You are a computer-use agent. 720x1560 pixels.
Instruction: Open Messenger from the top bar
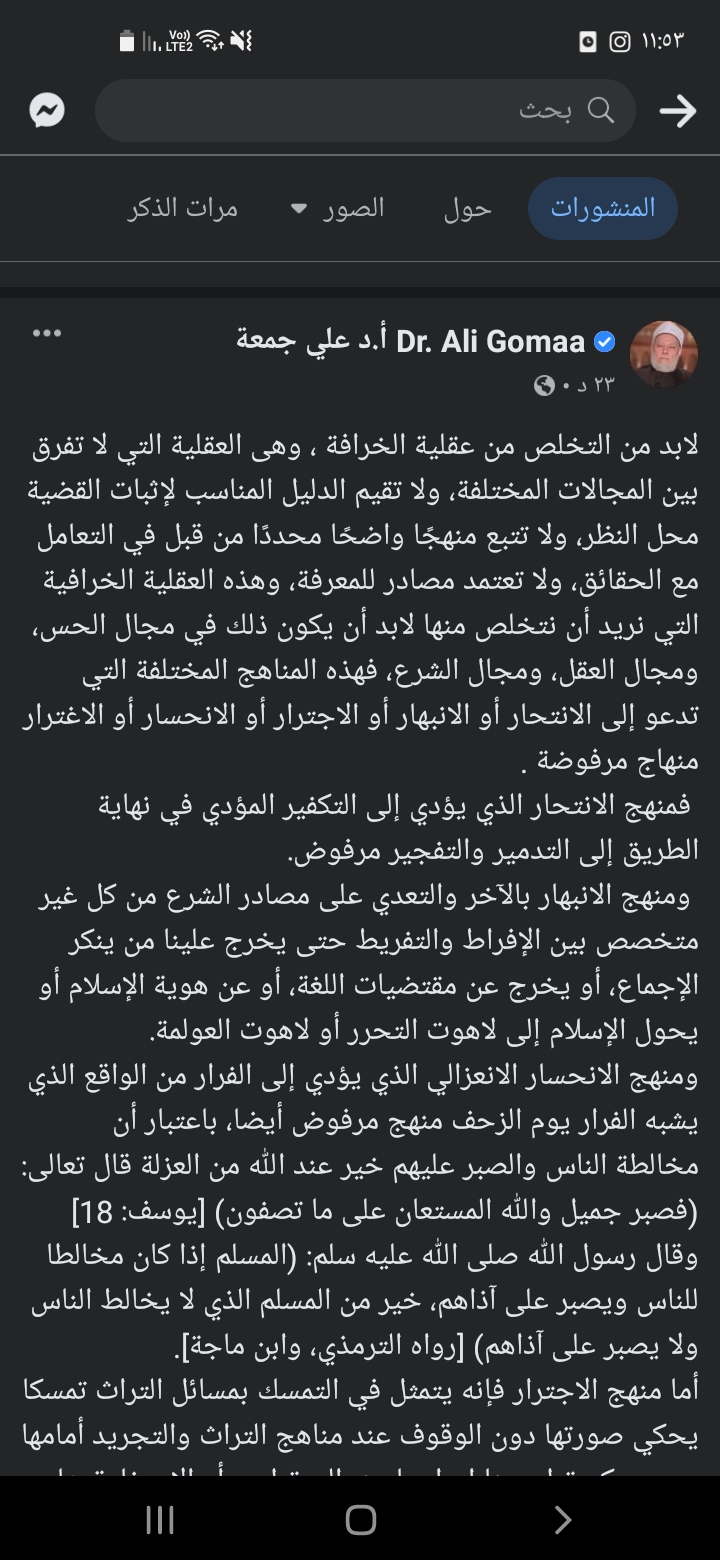47,111
